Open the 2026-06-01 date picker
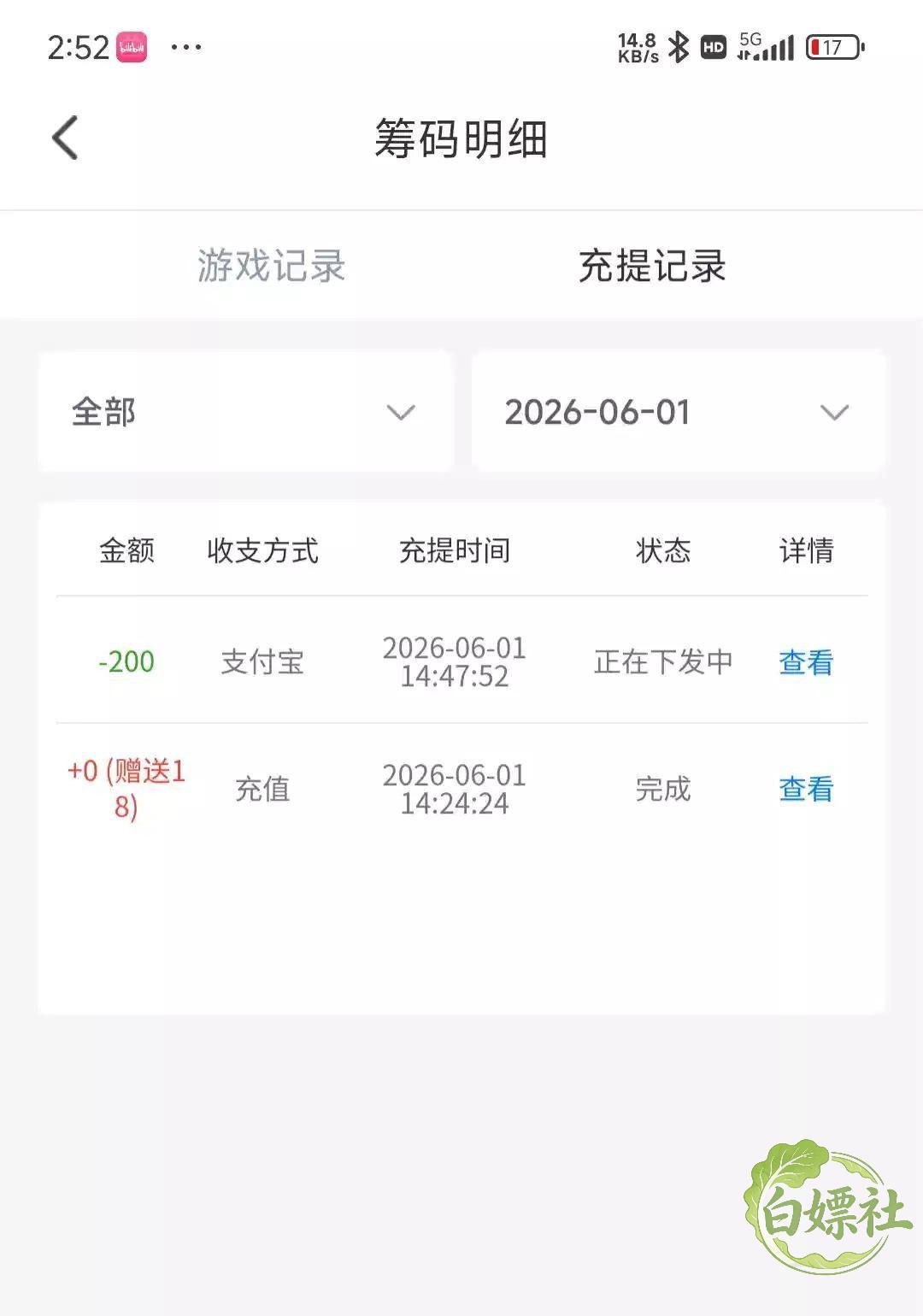923x1316 pixels. (x=679, y=412)
